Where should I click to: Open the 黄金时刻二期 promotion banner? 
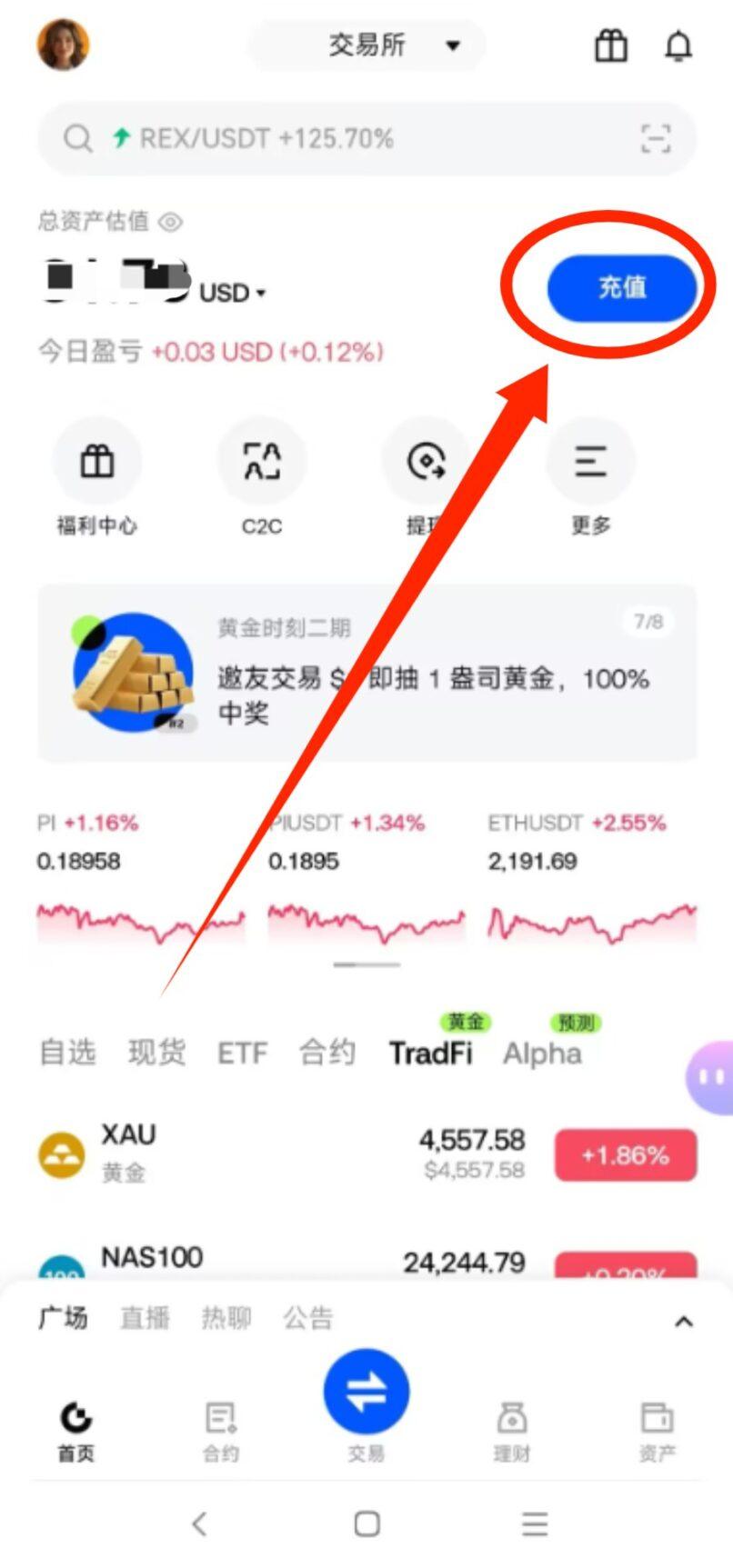366,673
